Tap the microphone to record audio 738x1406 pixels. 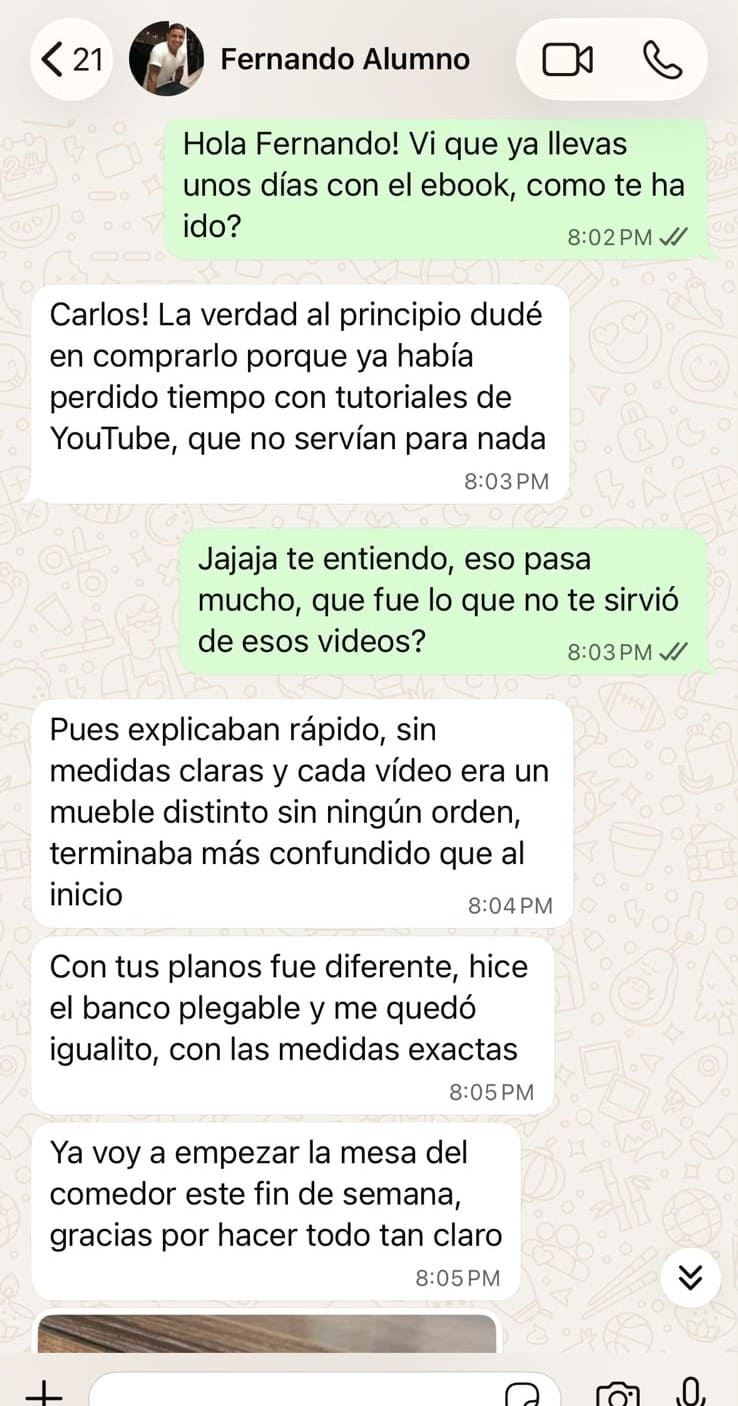(690, 1391)
